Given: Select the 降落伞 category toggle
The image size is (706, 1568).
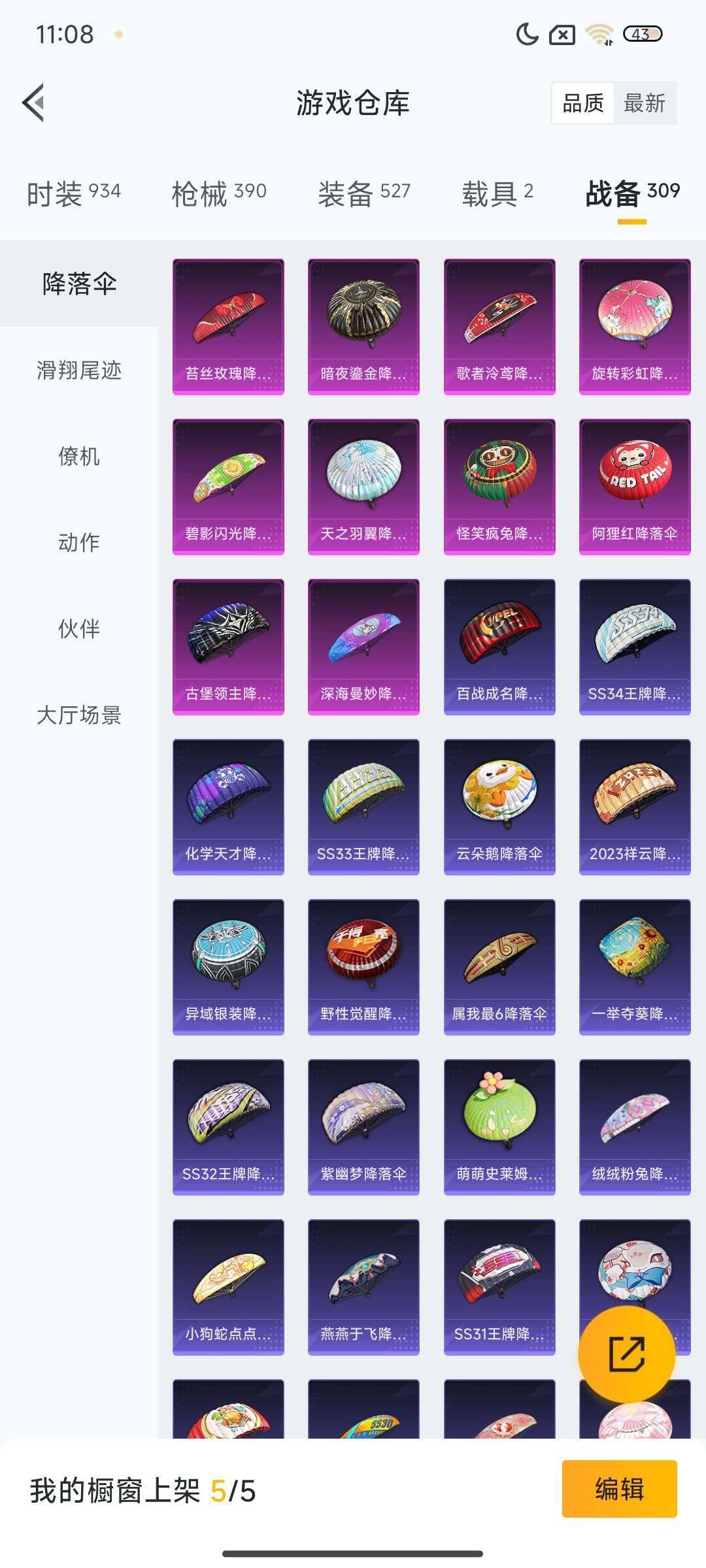Looking at the screenshot, I should click(78, 284).
